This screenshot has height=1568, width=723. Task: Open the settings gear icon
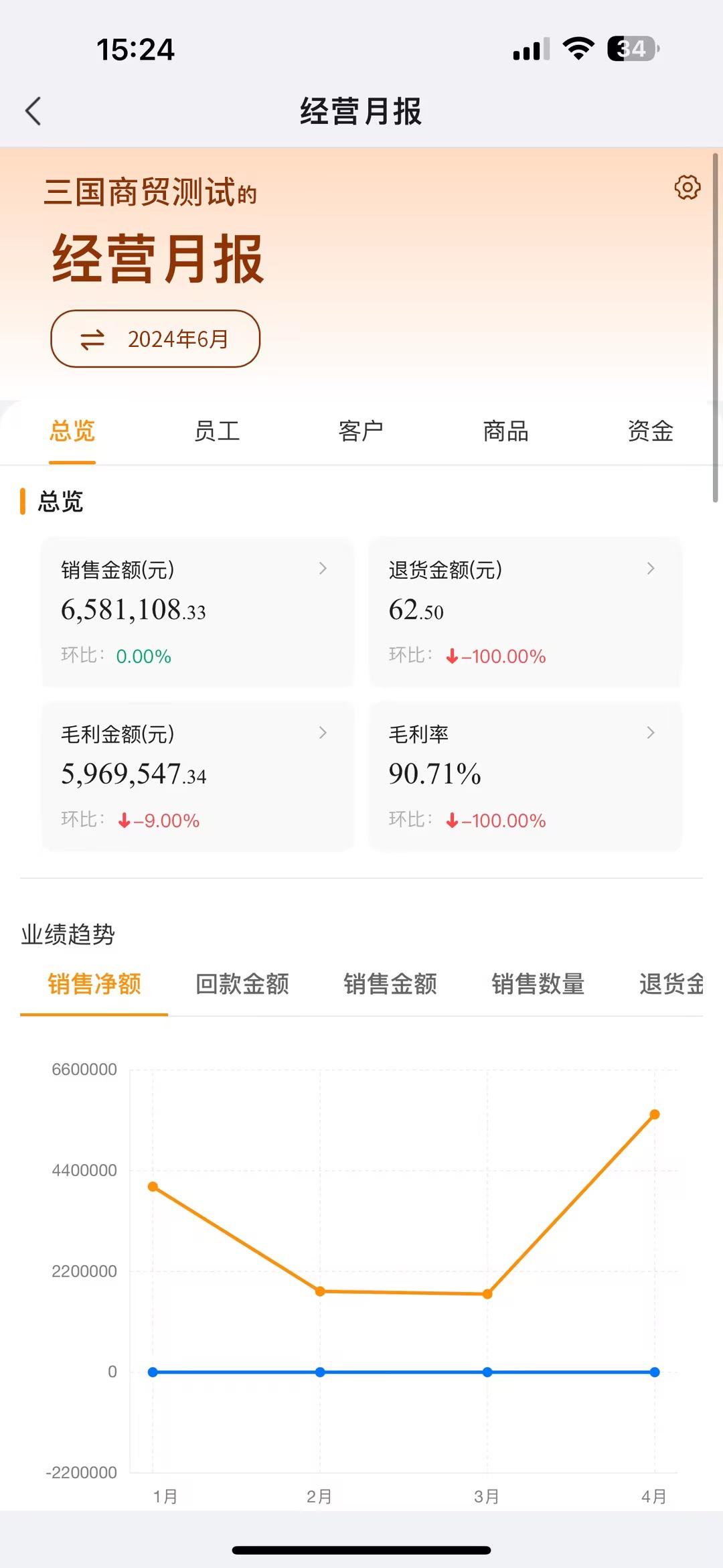(x=687, y=188)
